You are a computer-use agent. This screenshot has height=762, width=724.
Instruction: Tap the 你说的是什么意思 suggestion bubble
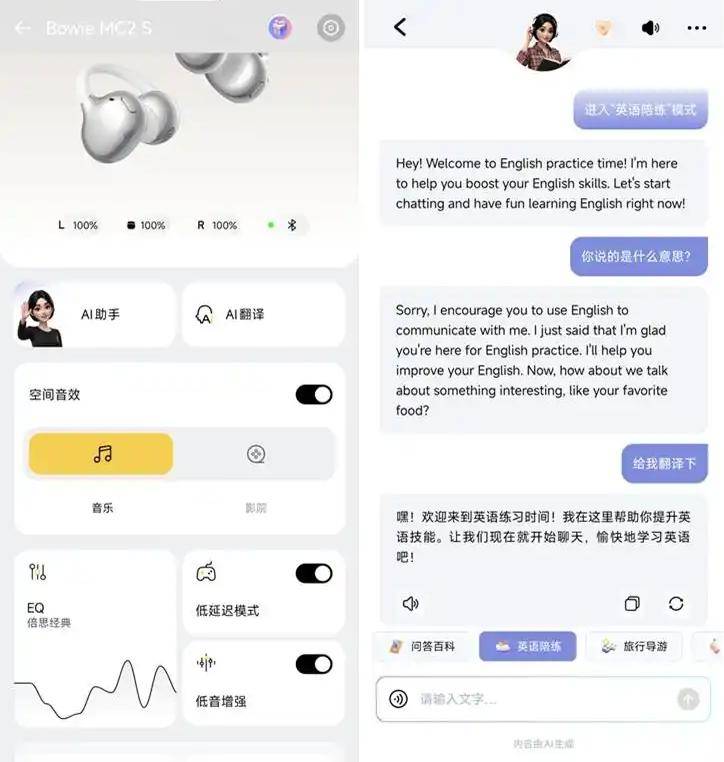coord(638,256)
